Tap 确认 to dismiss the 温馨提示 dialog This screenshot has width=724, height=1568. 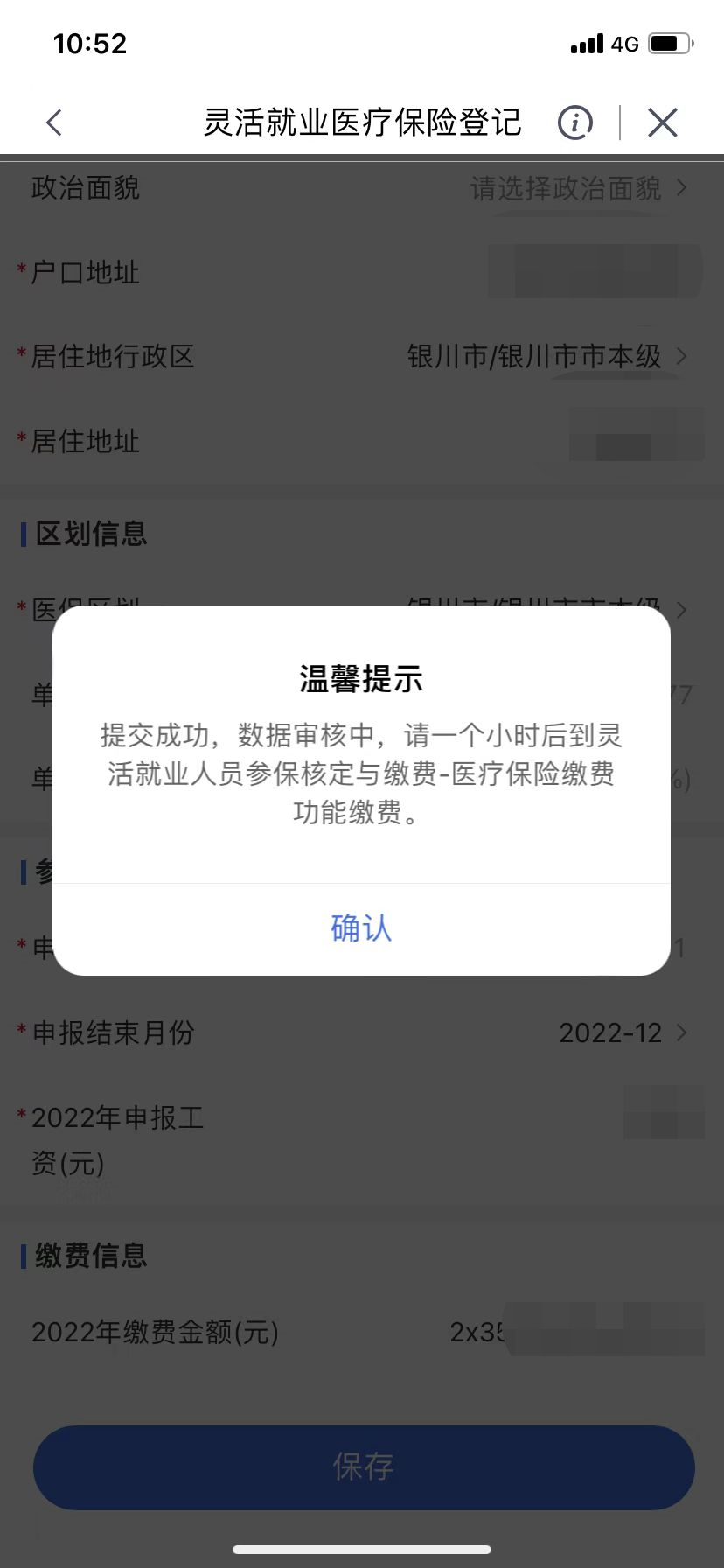361,927
